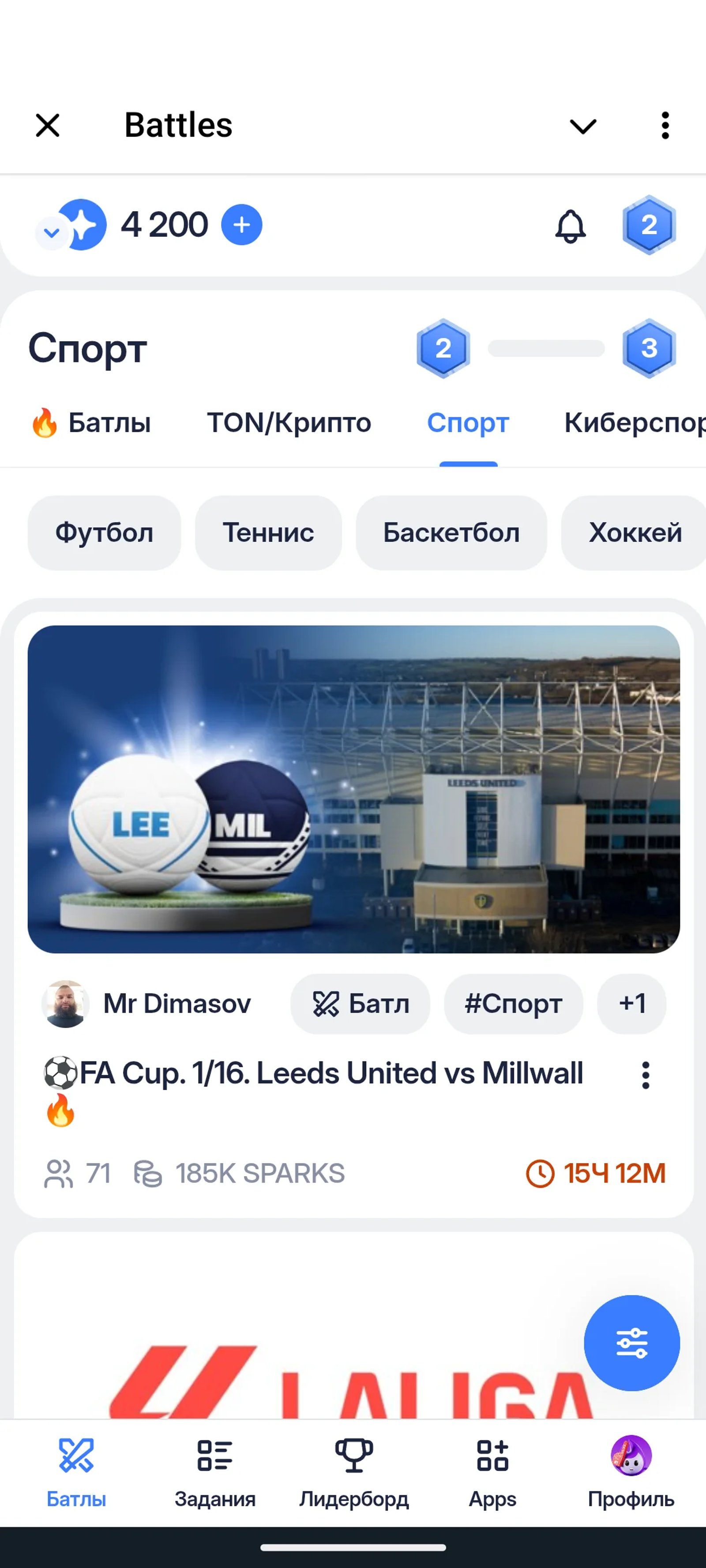Viewport: 706px width, 1568px height.
Task: Open the kebab menu on the Leeds battle card
Action: click(x=646, y=1074)
